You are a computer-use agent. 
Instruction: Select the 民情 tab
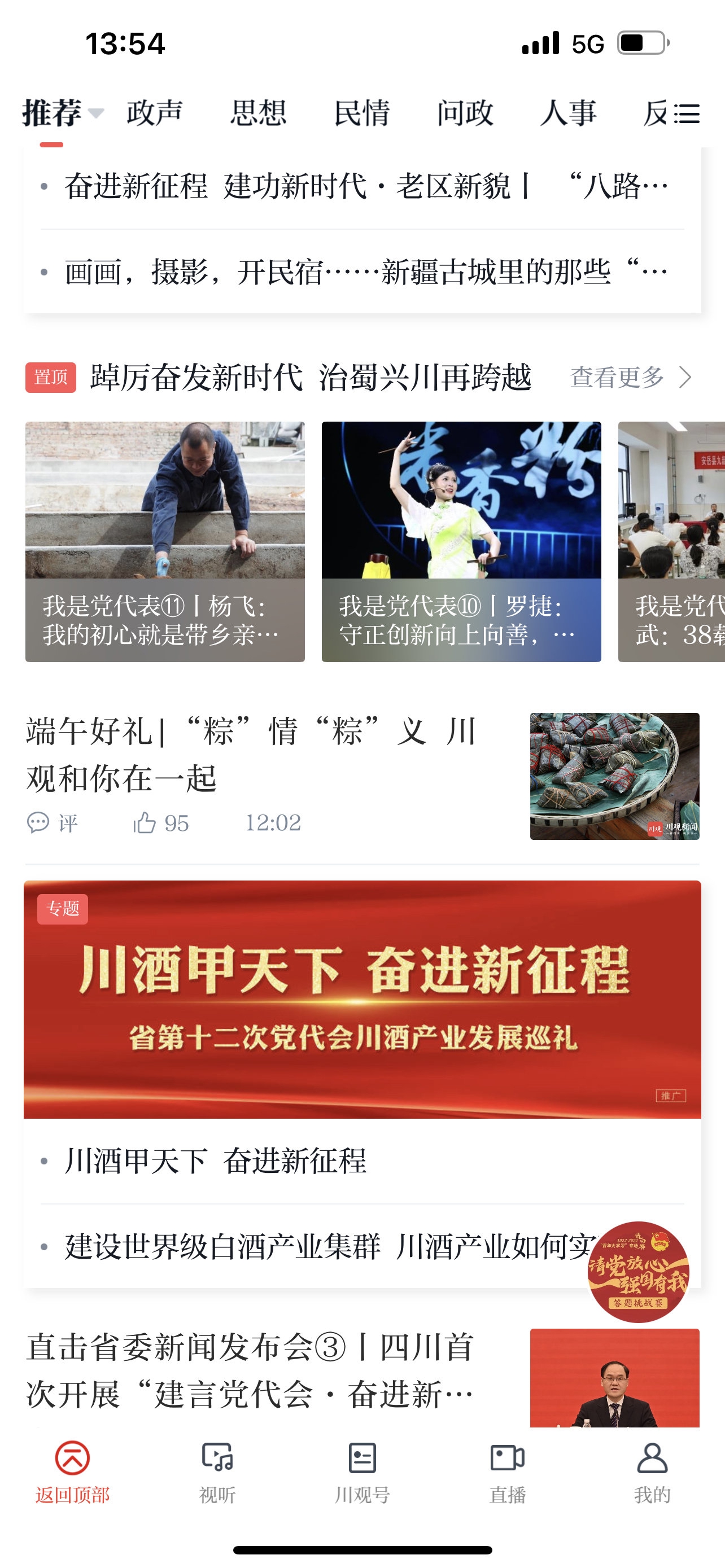(x=361, y=114)
